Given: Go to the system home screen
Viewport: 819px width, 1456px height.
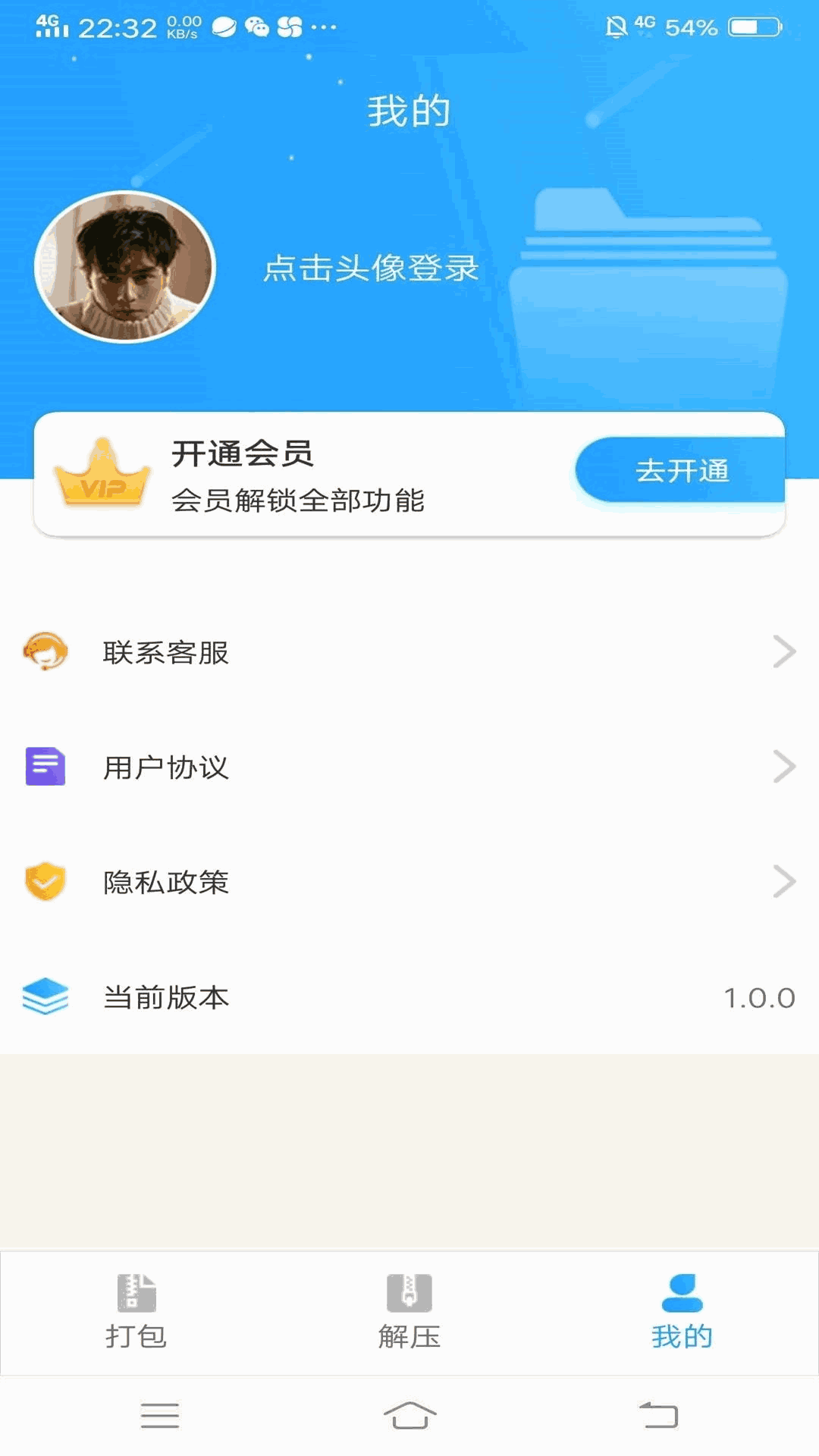Looking at the screenshot, I should (409, 1415).
